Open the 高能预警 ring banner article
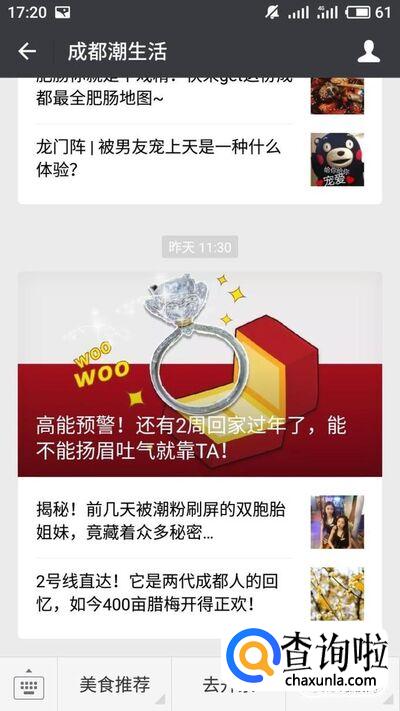Viewport: 400px width, 711px height. [x=200, y=374]
